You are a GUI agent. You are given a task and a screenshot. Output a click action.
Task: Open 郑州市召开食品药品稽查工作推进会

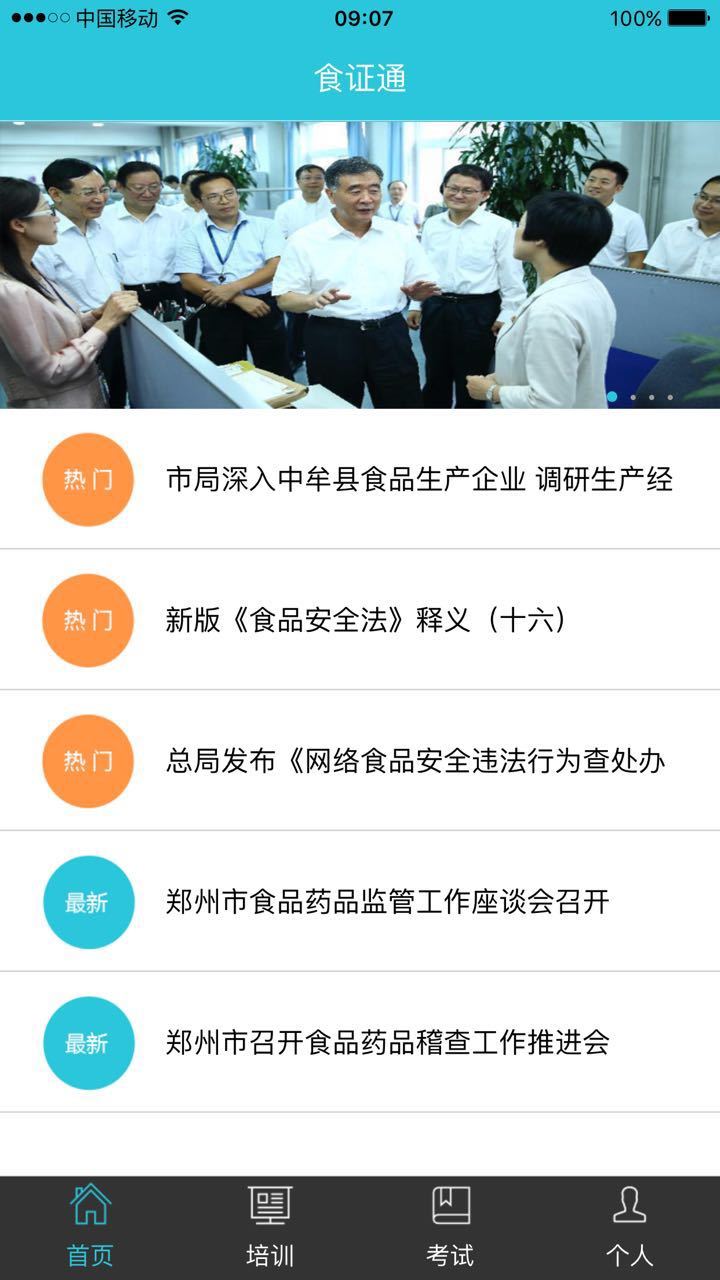(x=387, y=1044)
